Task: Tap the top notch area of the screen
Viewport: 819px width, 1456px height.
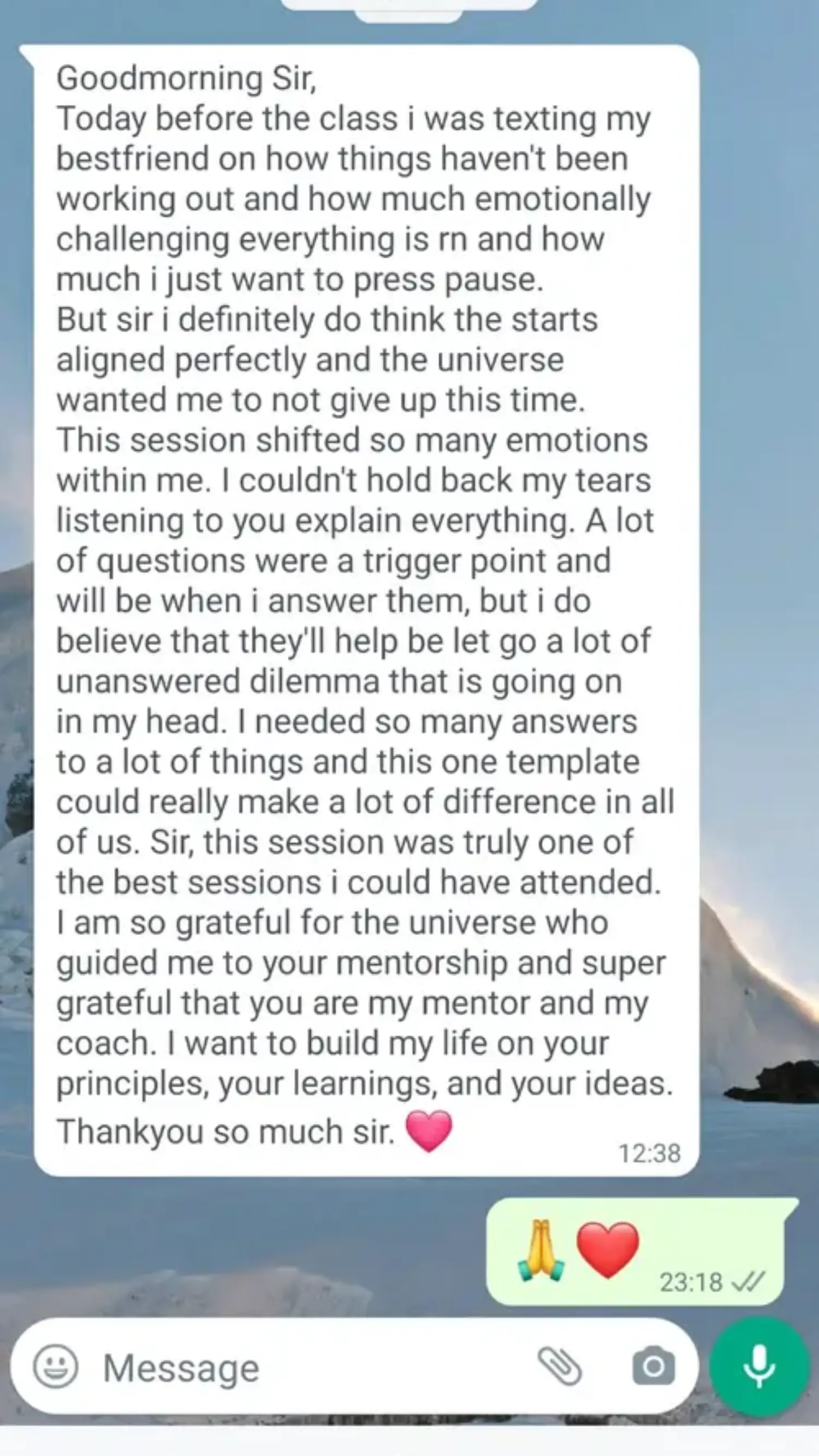Action: point(409,9)
